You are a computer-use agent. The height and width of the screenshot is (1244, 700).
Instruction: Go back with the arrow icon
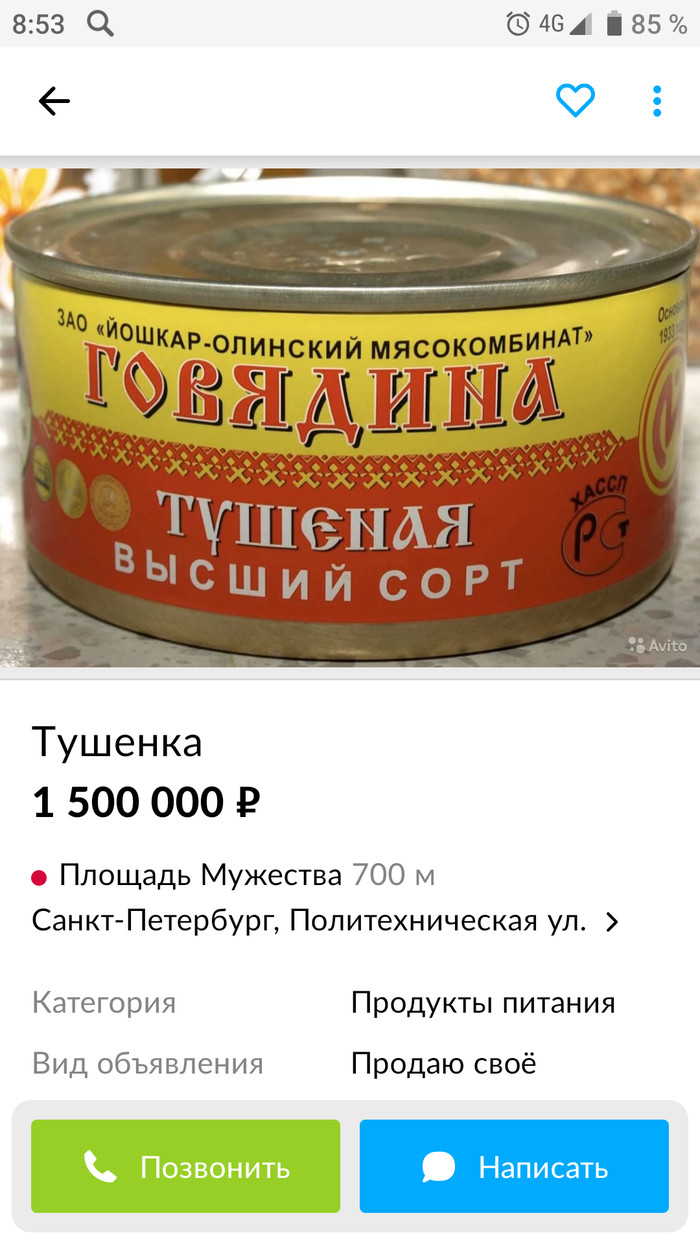(54, 101)
